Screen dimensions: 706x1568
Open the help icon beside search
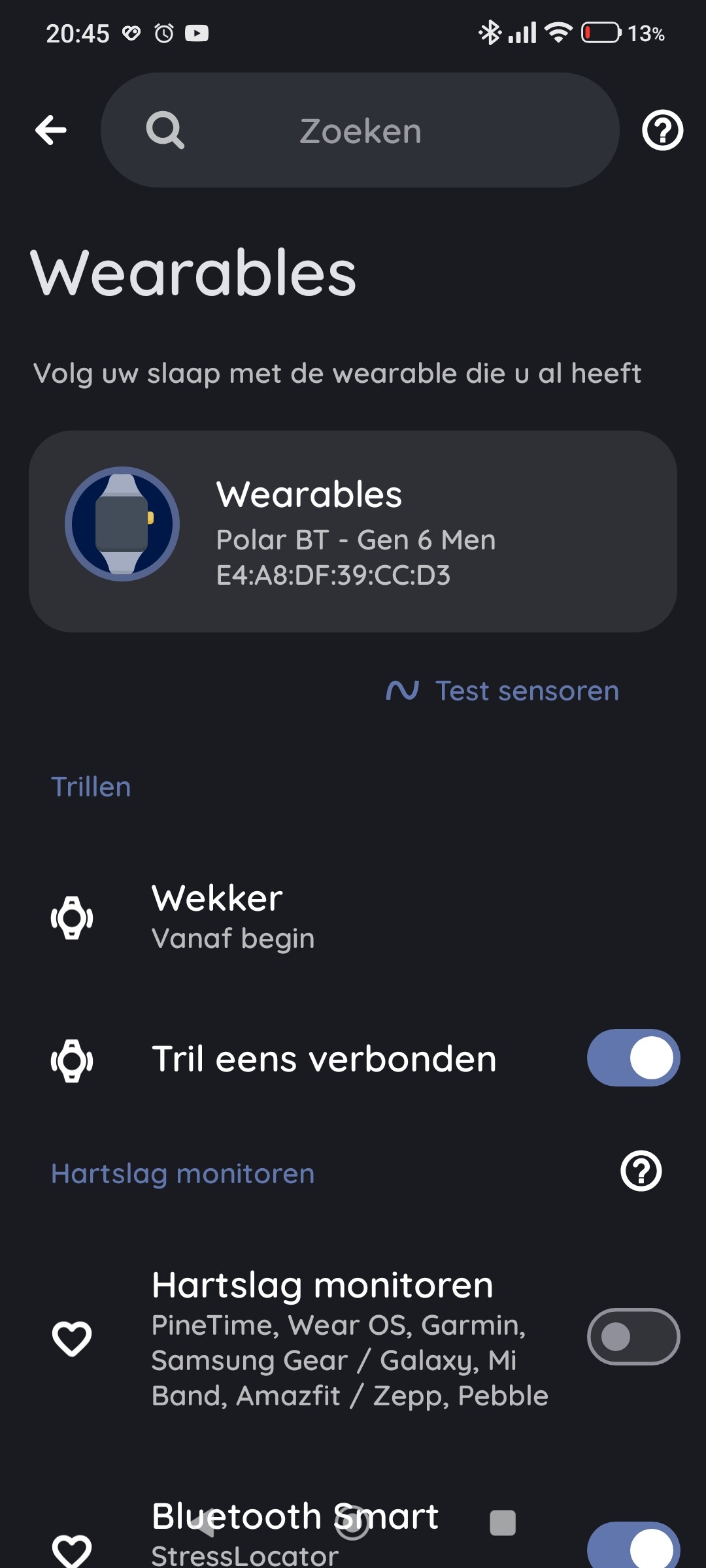[662, 130]
